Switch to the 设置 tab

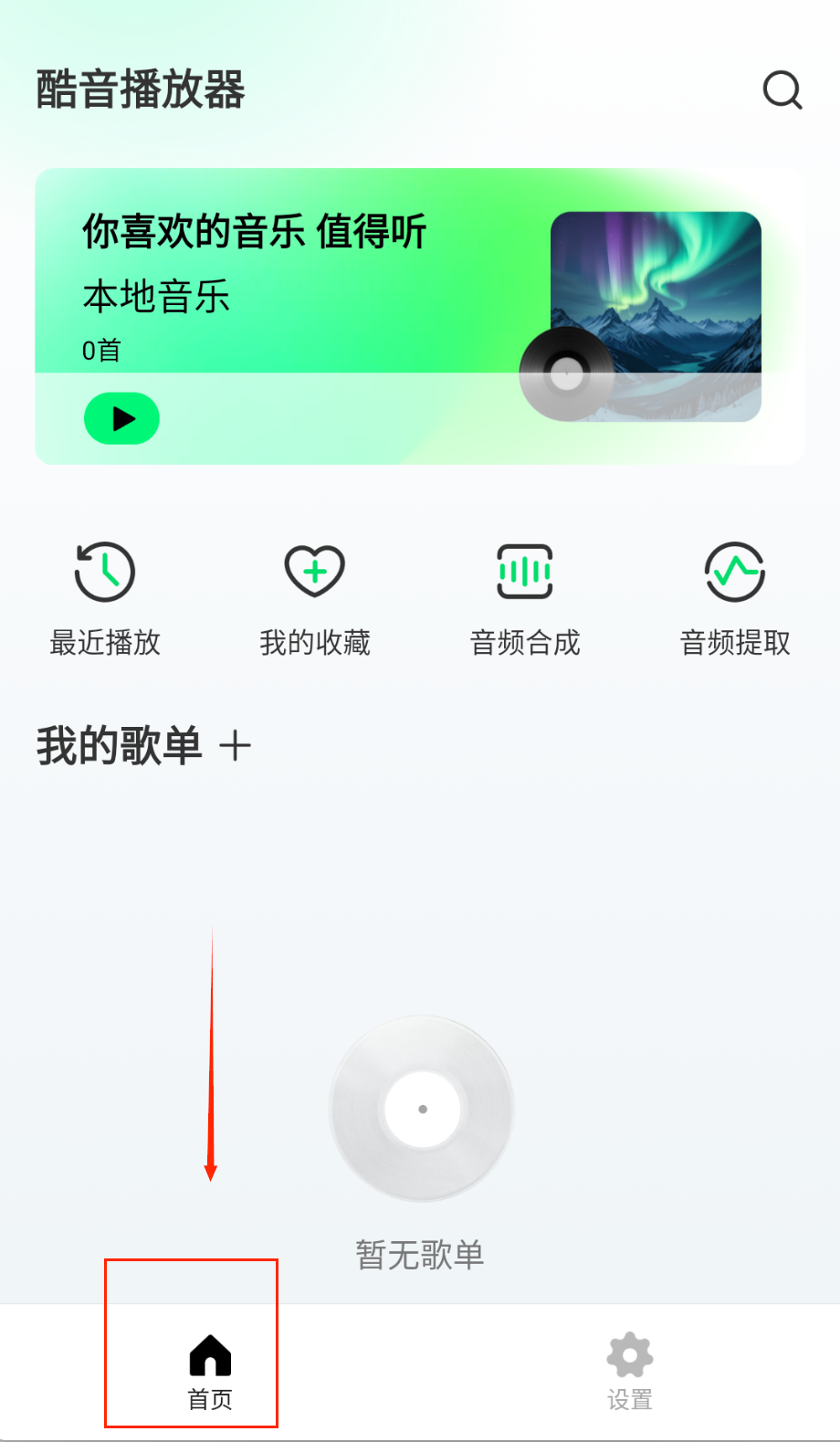(x=630, y=1370)
